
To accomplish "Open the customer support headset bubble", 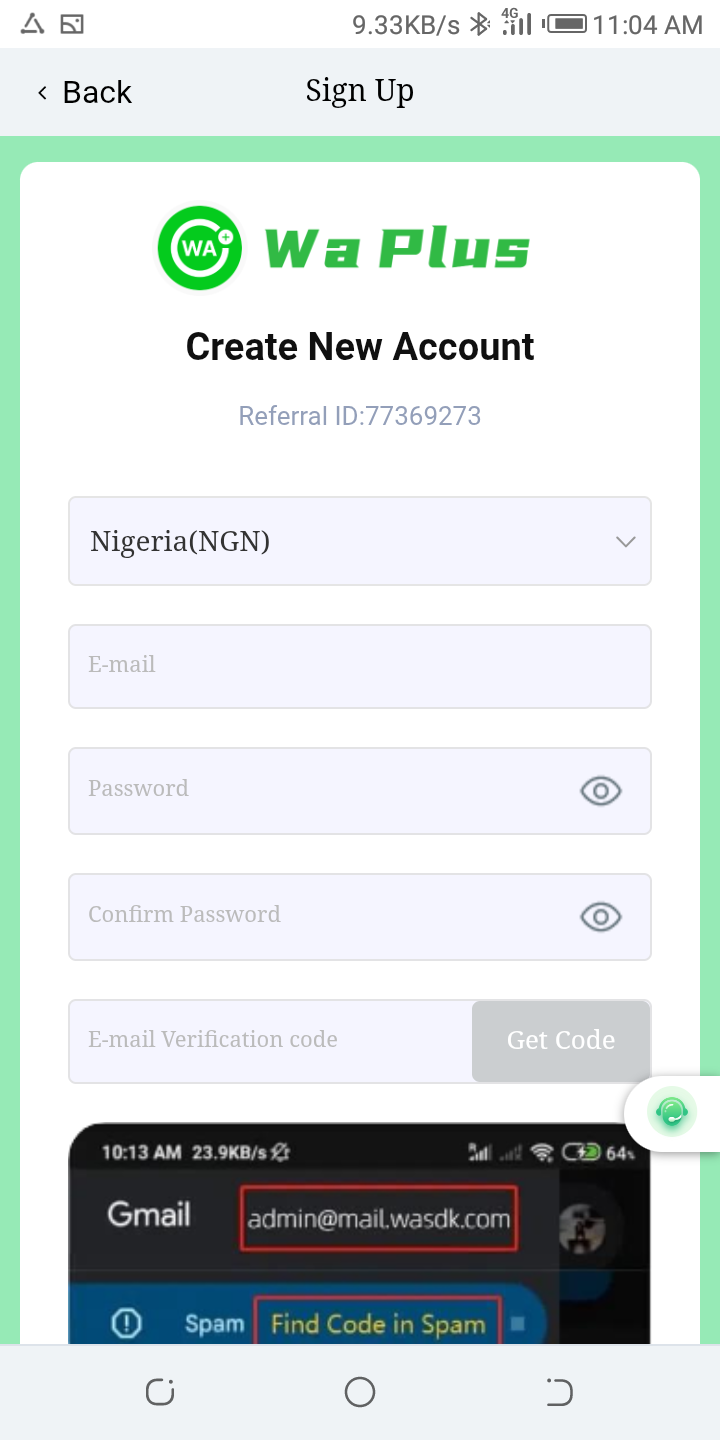I will [671, 1111].
